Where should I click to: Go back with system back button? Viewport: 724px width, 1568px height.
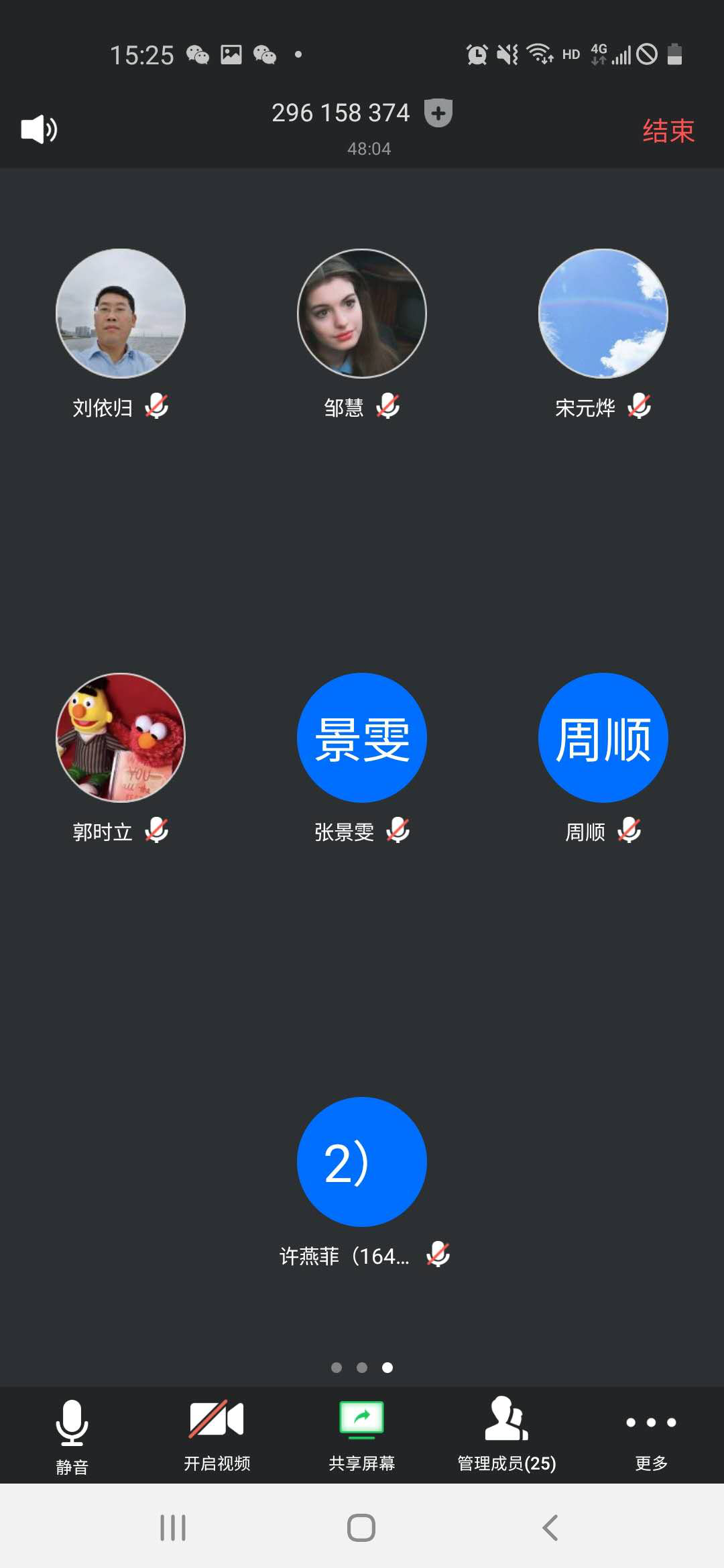(550, 1528)
